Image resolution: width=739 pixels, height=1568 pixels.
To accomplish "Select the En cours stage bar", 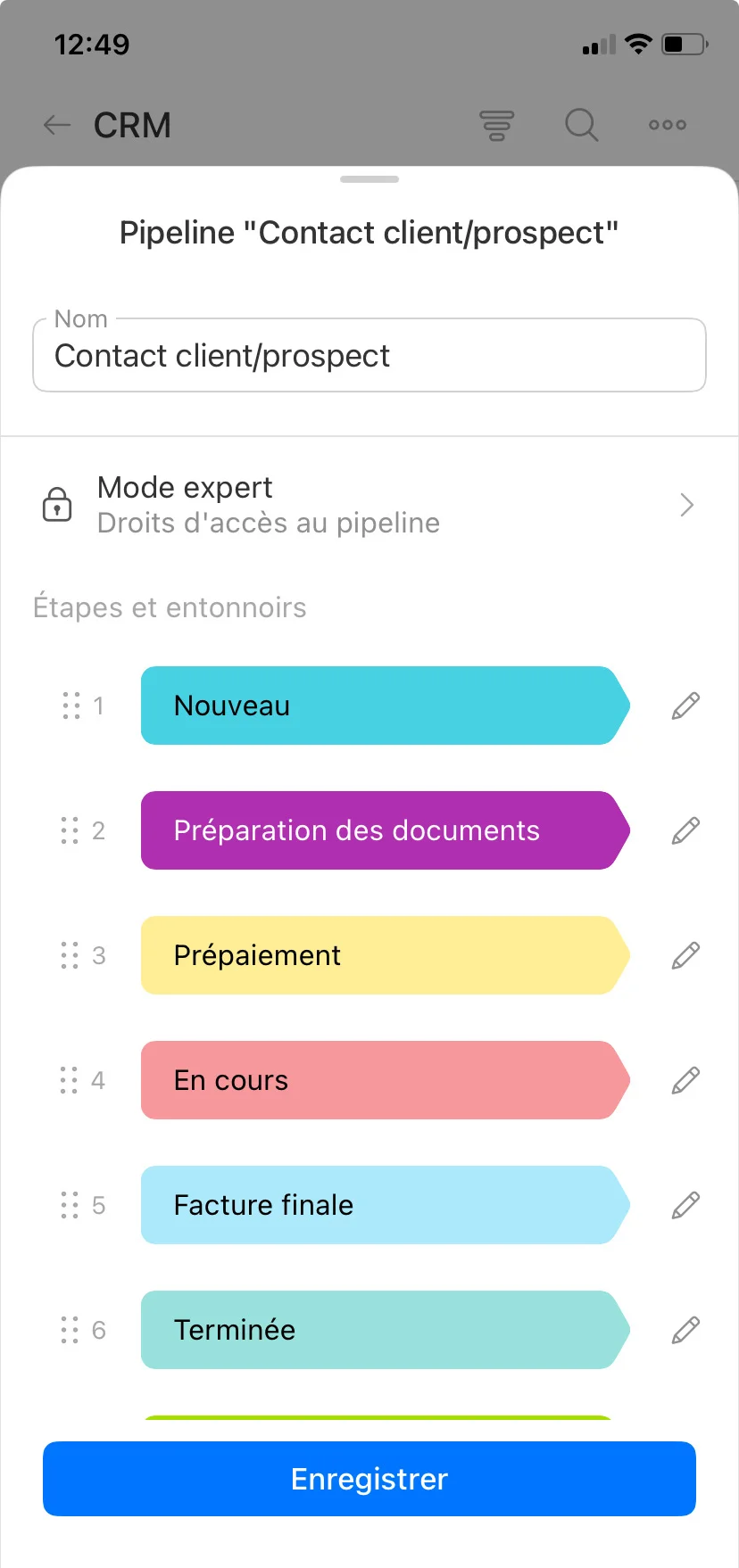I will click(x=386, y=1080).
